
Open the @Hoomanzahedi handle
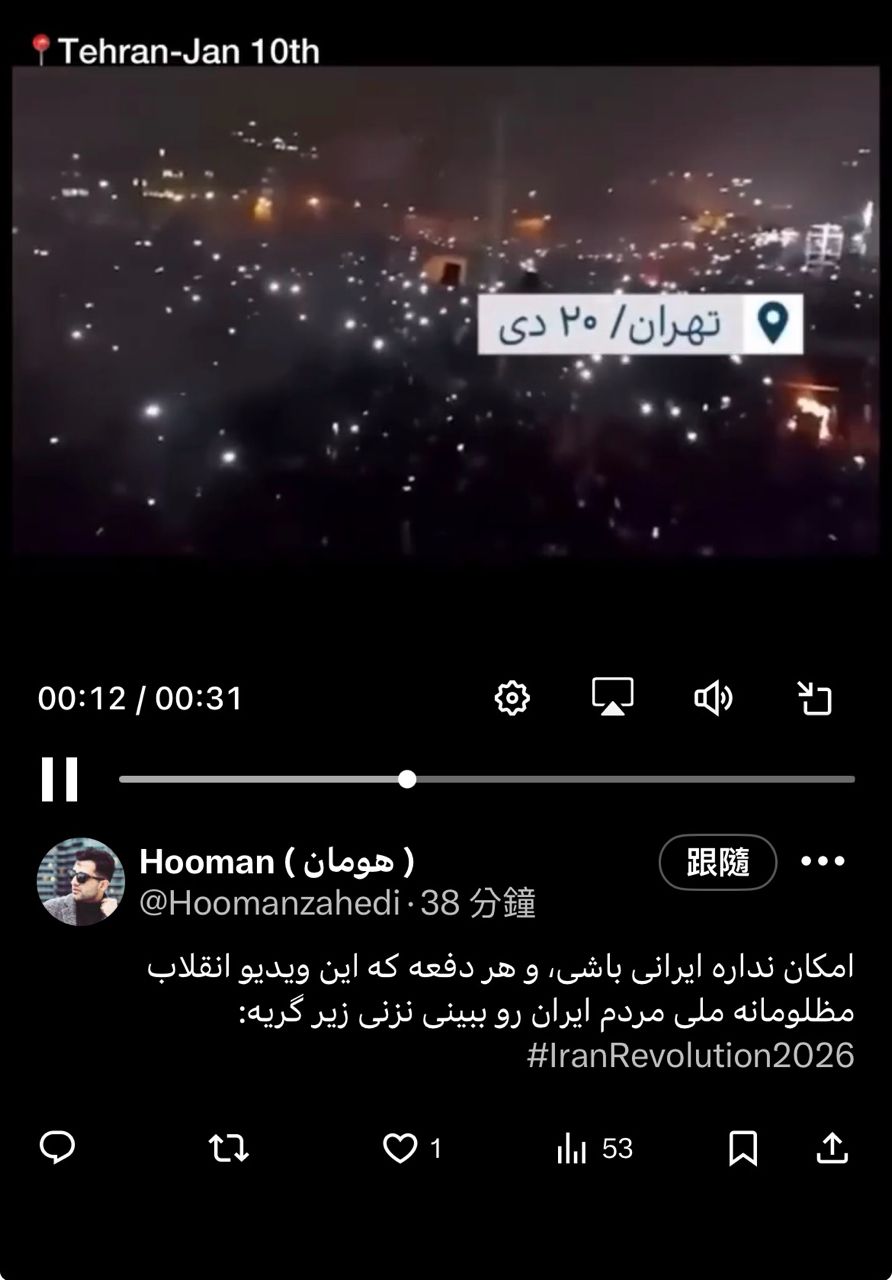tap(270, 903)
